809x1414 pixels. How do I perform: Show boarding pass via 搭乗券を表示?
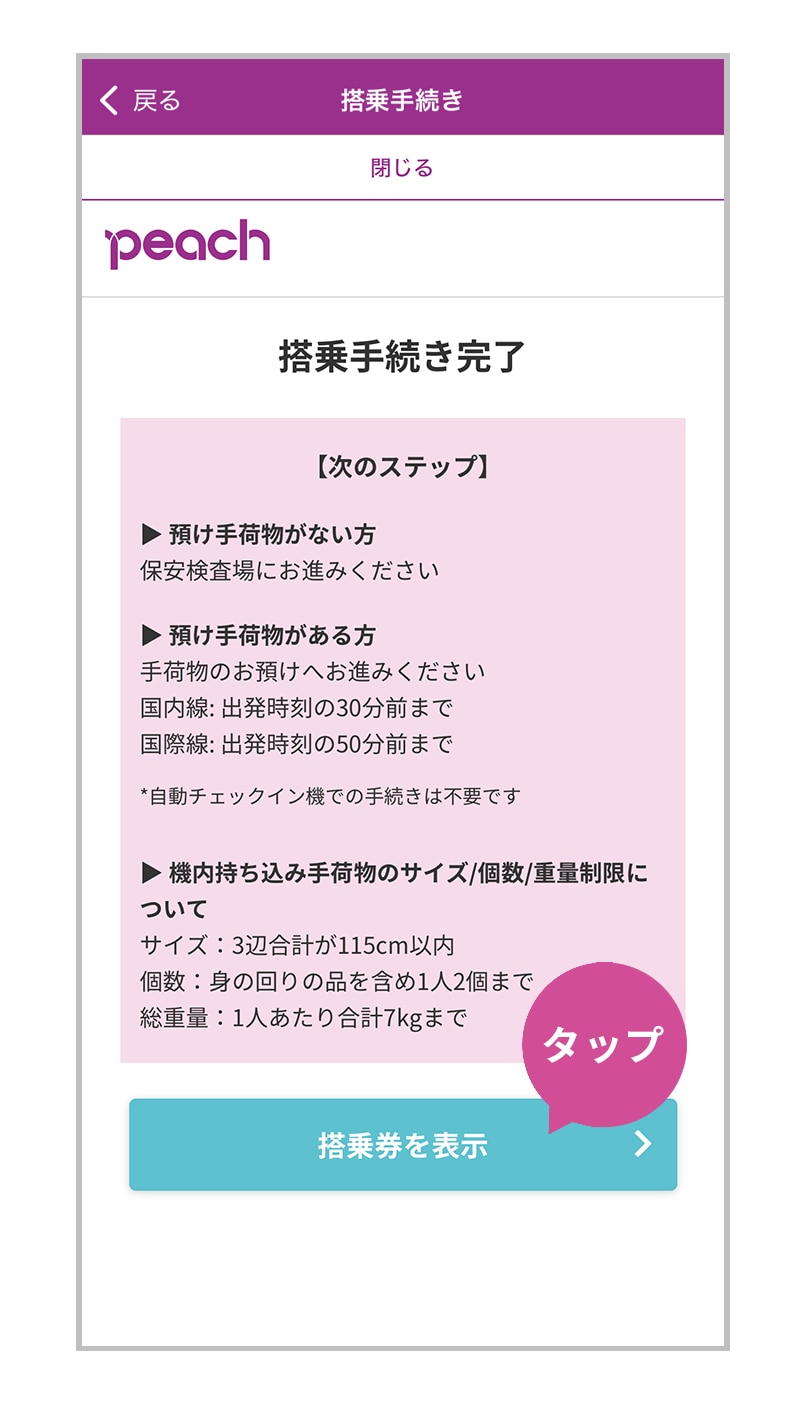click(402, 1145)
